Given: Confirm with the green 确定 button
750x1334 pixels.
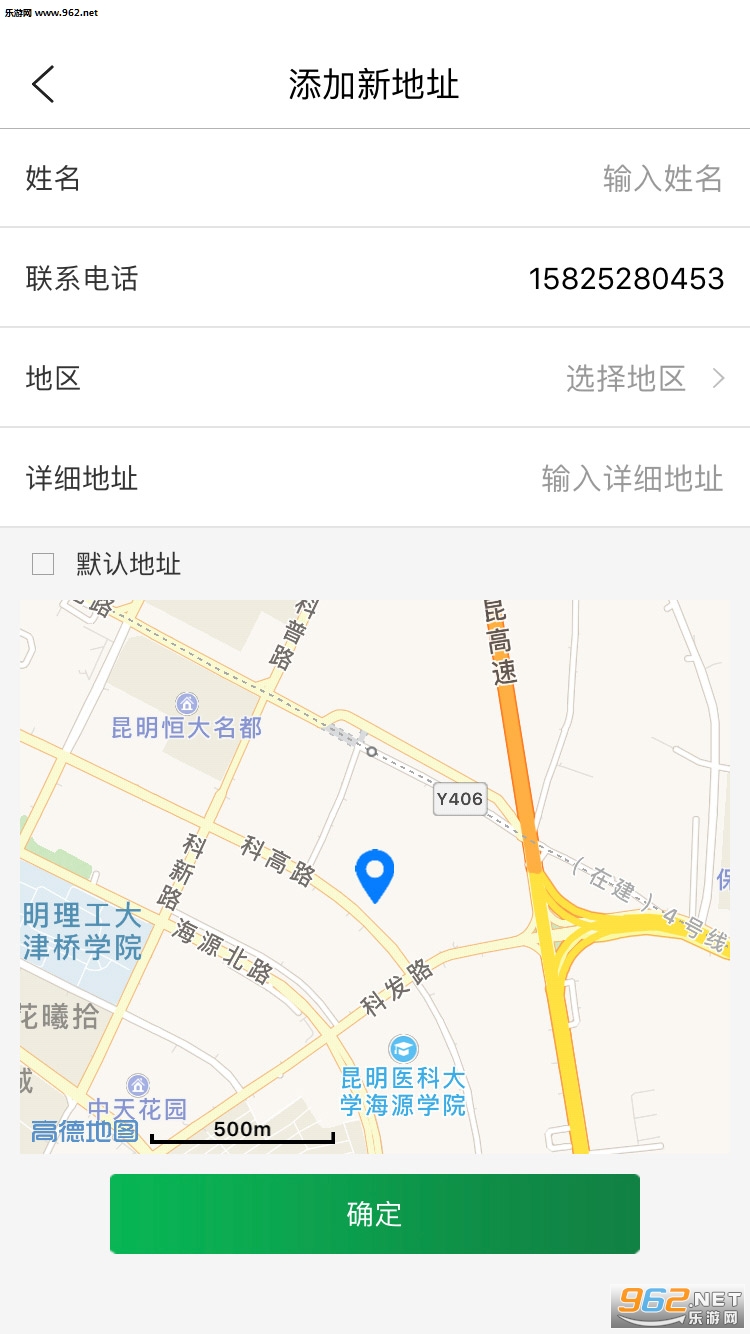Looking at the screenshot, I should pos(375,1214).
